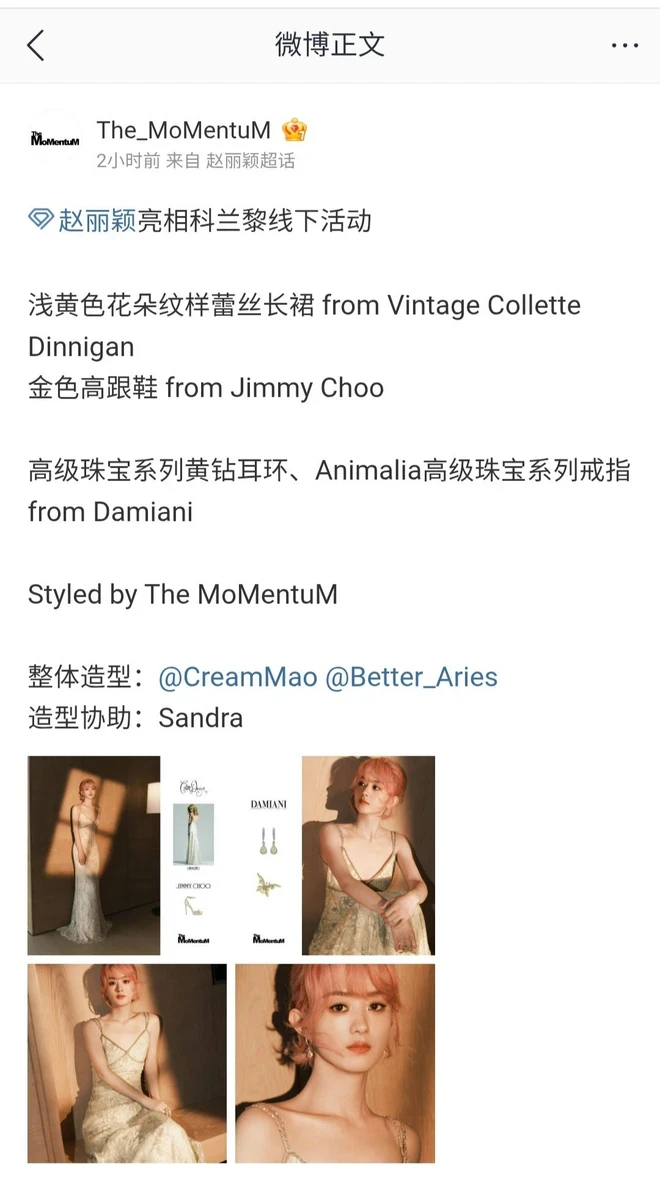View the seated photo with arms crossed
This screenshot has width=660, height=1194.
pos(368,855)
